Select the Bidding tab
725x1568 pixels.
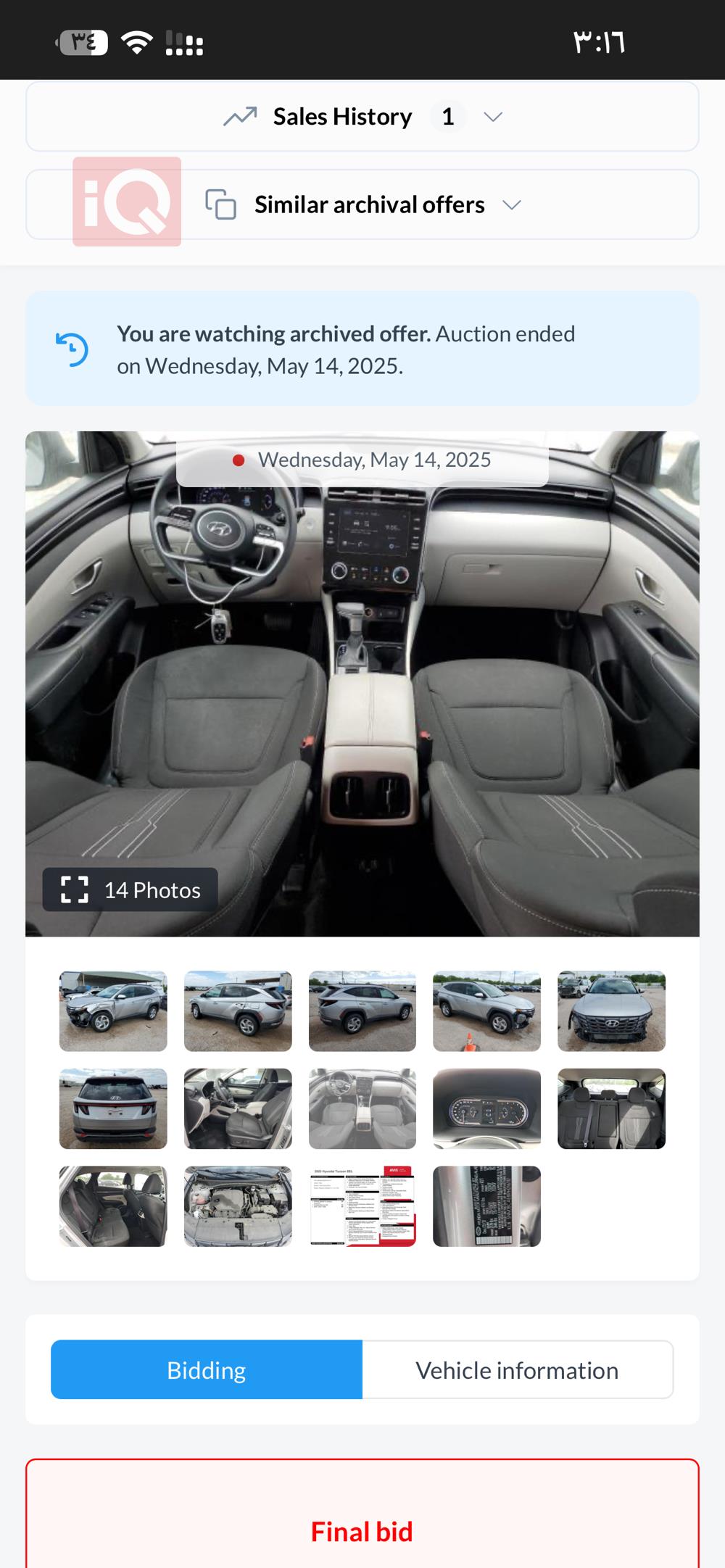(x=207, y=1370)
